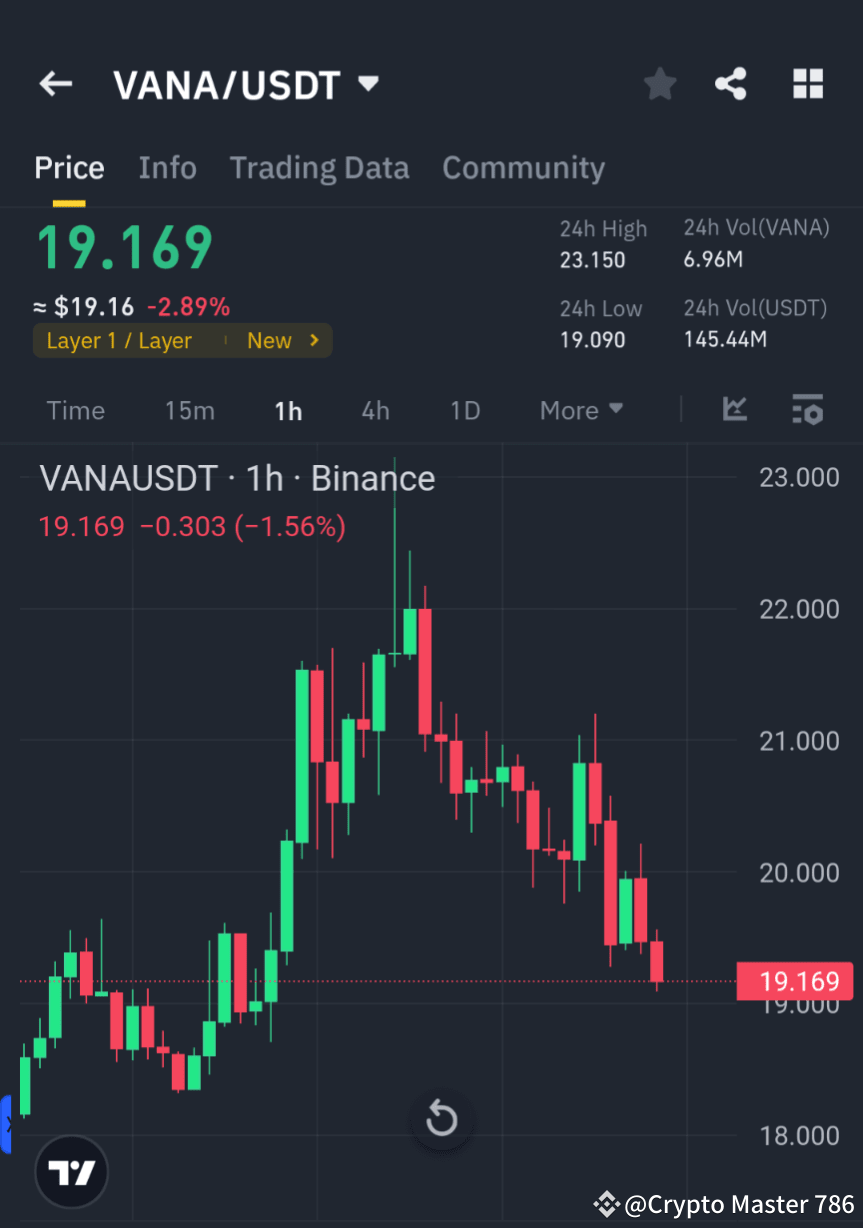Open chart display settings icon
The image size is (863, 1228).
tap(807, 410)
